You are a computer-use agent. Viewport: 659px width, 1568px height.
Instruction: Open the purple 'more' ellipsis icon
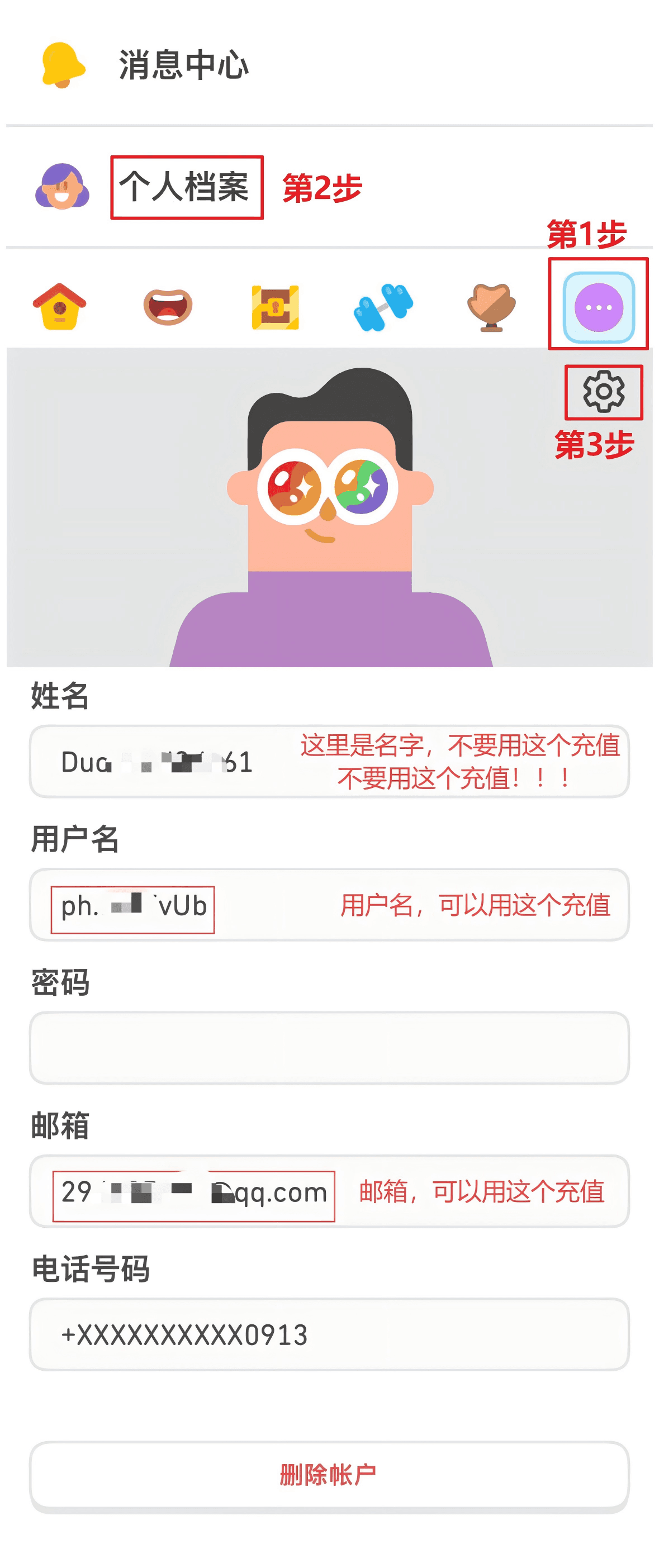[x=598, y=305]
